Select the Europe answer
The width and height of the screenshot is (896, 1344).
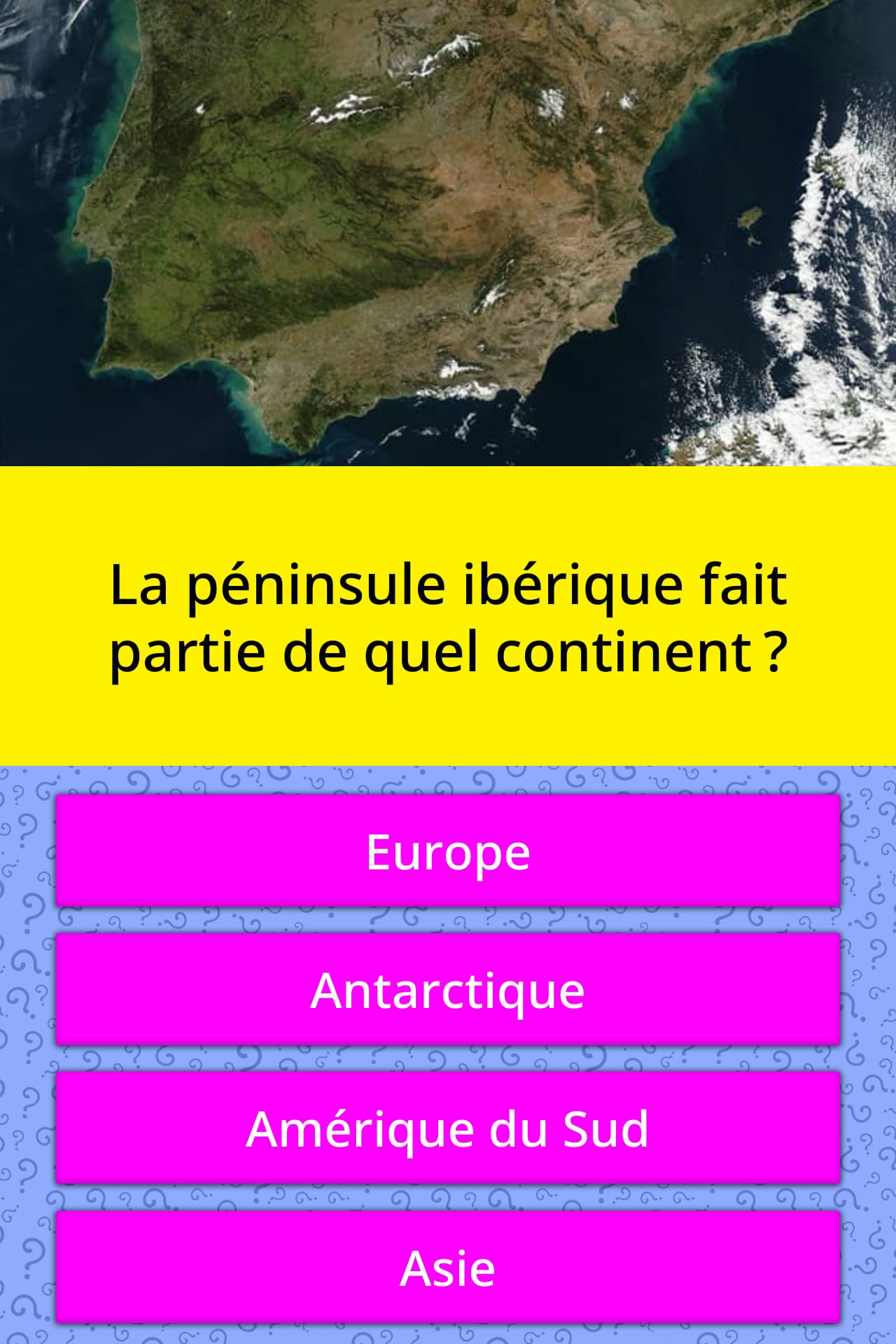coord(448,851)
